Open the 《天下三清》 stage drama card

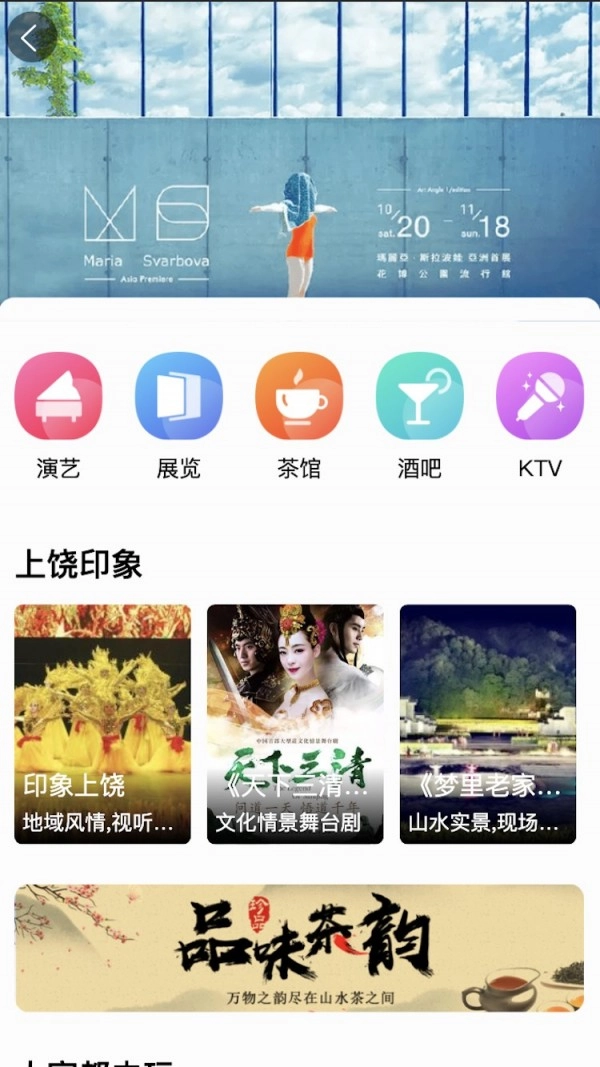(295, 724)
